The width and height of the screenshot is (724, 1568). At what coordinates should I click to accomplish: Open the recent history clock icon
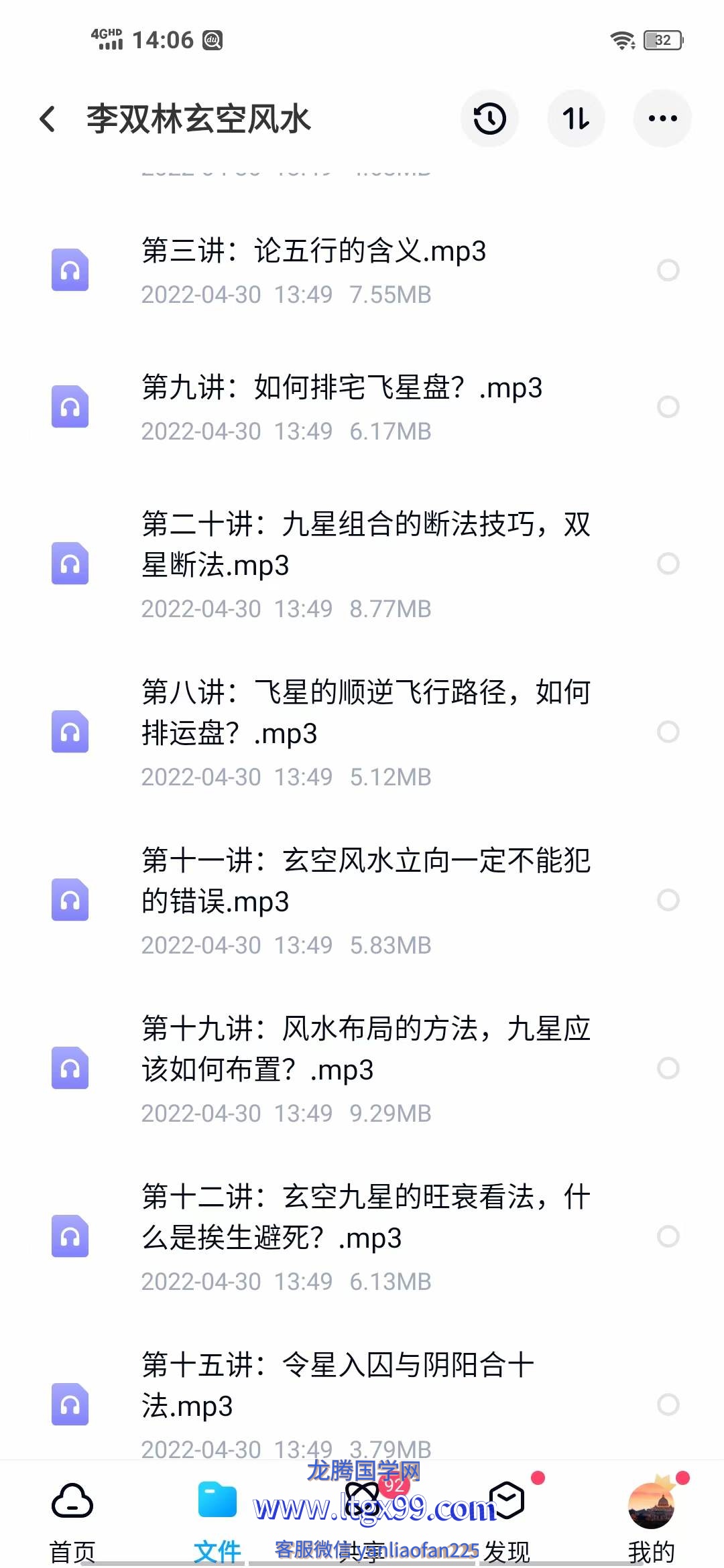[489, 119]
